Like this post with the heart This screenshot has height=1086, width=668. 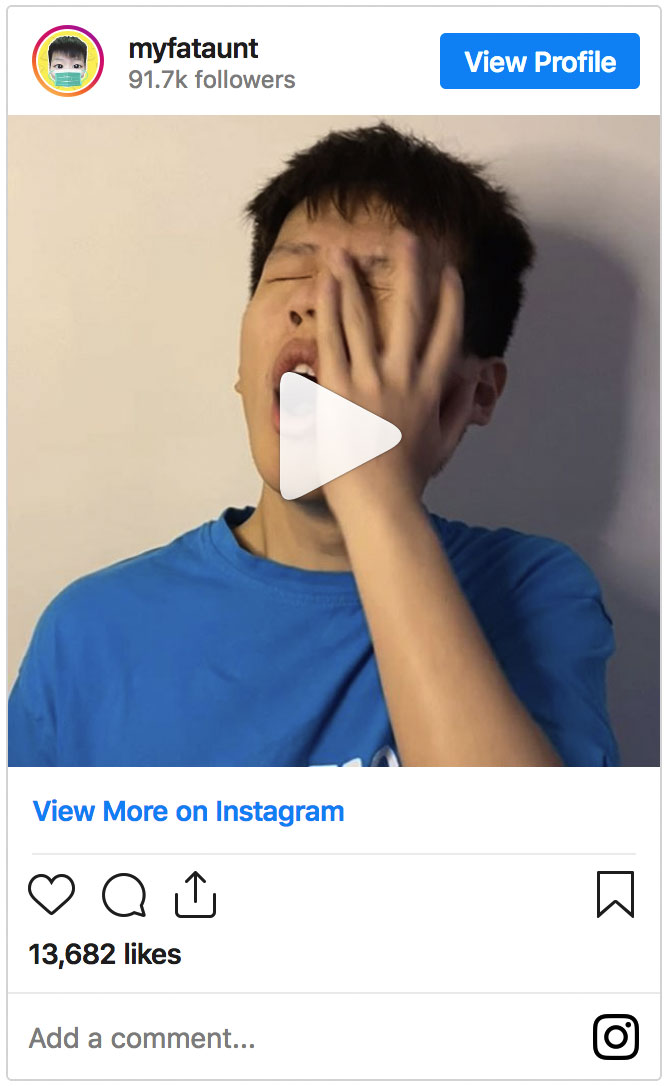point(51,894)
